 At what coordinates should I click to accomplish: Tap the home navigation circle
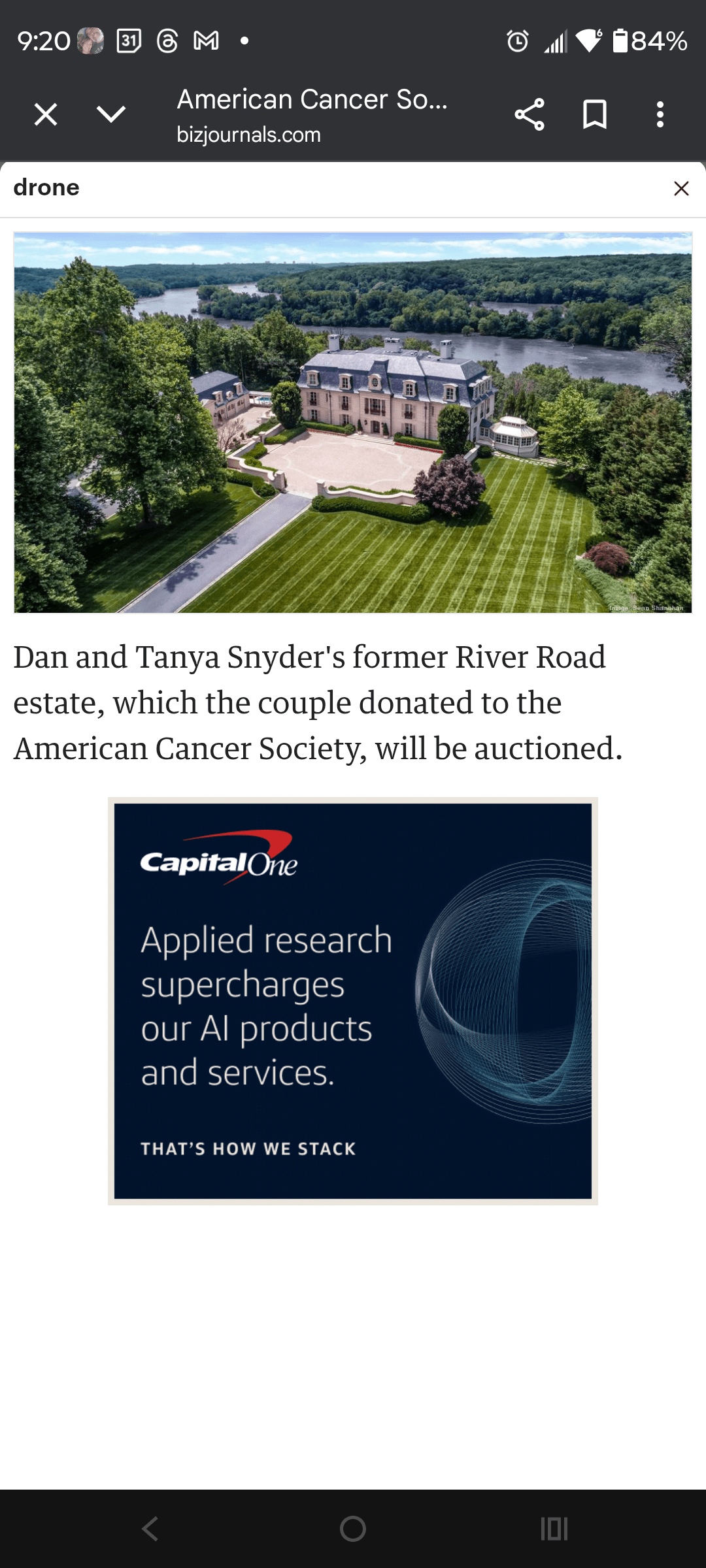point(353,1527)
